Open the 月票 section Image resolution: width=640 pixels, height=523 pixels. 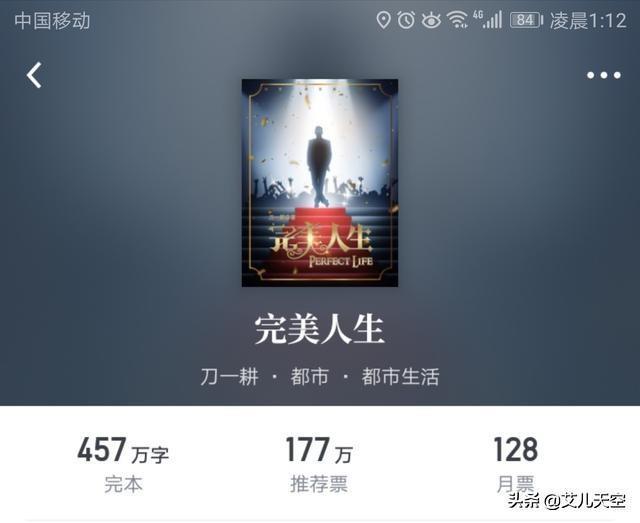pyautogui.click(x=515, y=465)
